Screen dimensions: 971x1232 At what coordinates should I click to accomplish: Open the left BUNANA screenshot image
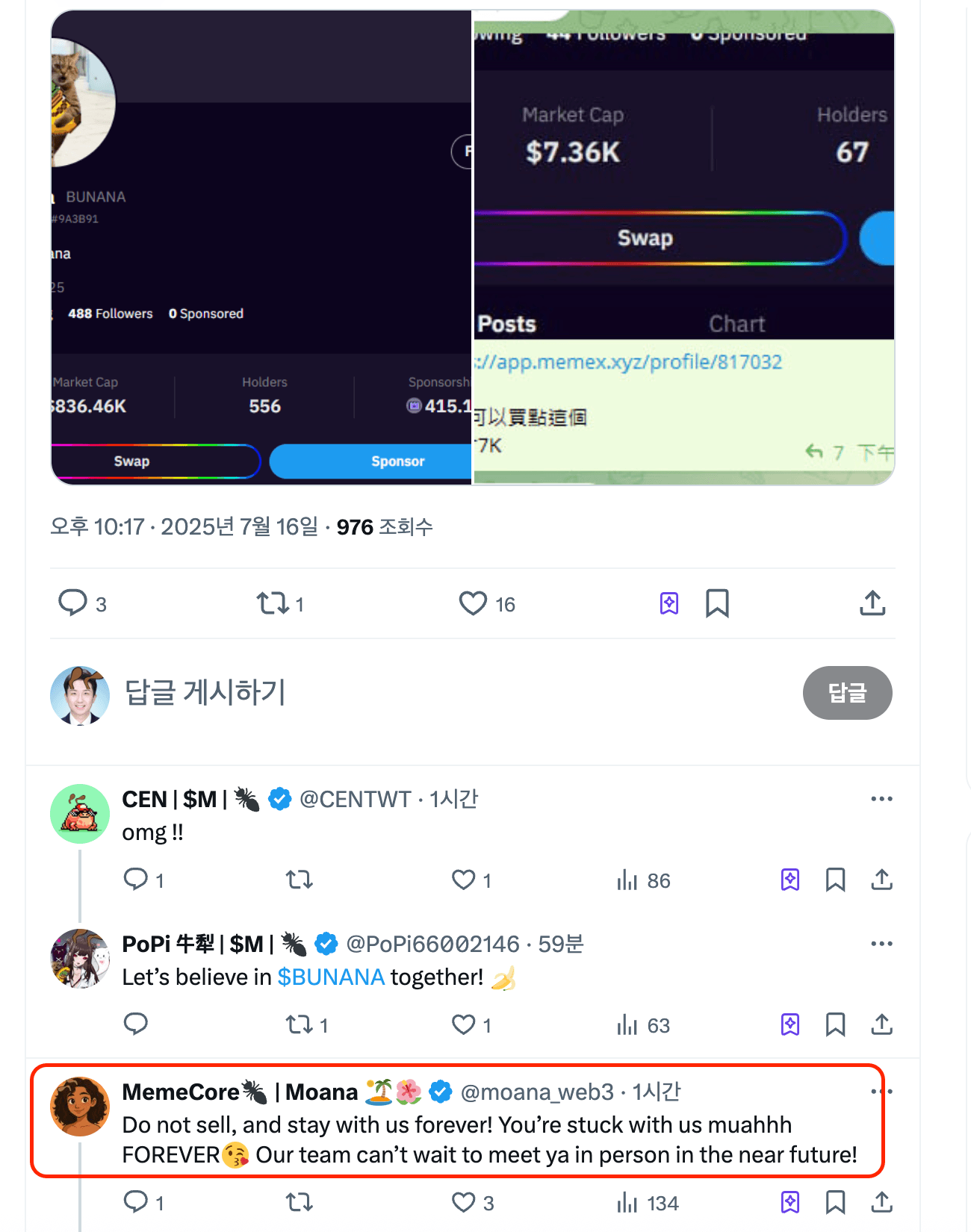click(x=261, y=246)
